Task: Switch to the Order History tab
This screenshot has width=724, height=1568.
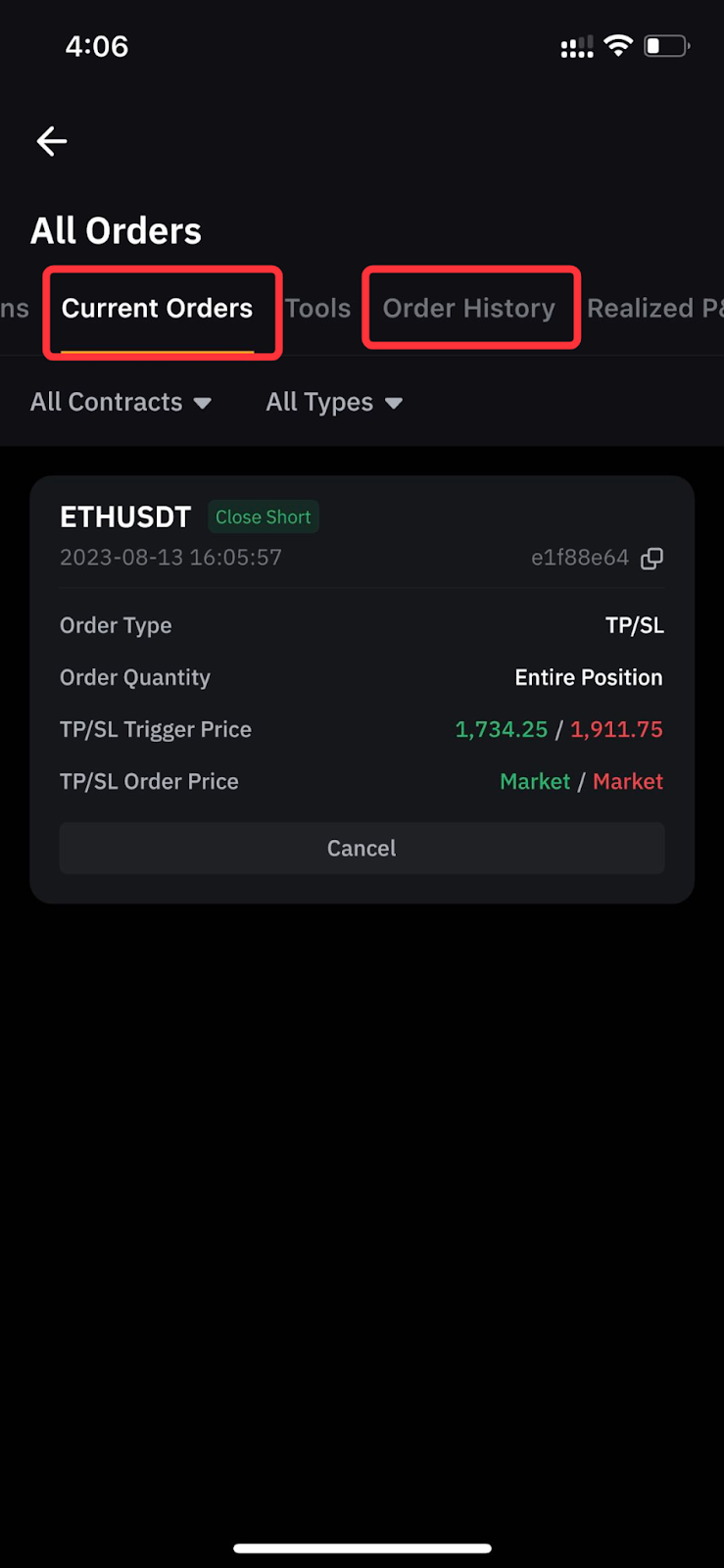Action: pos(468,309)
